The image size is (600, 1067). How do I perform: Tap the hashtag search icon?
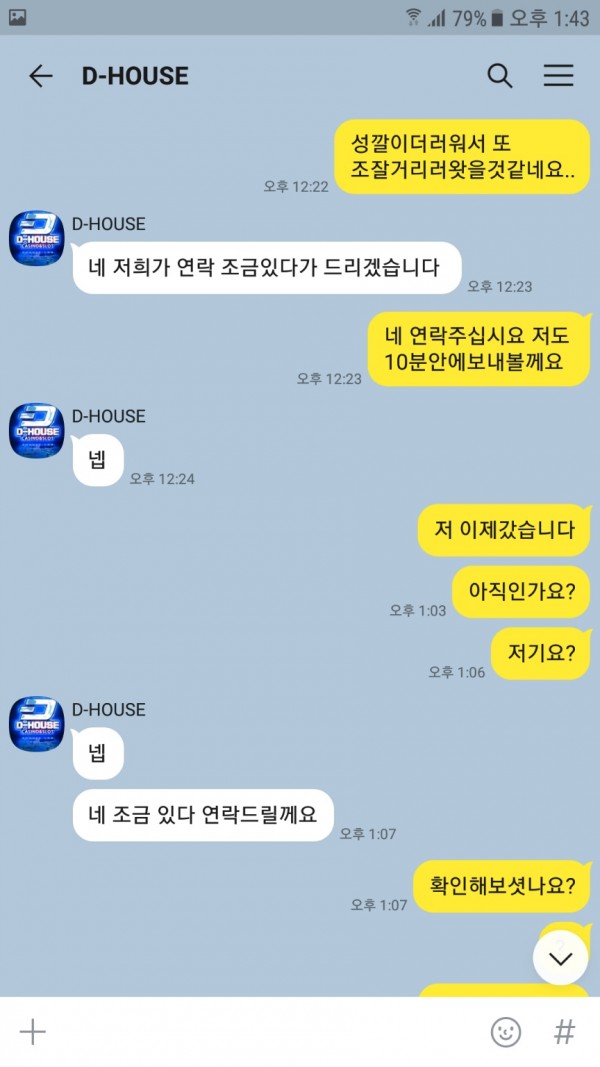tap(565, 1032)
